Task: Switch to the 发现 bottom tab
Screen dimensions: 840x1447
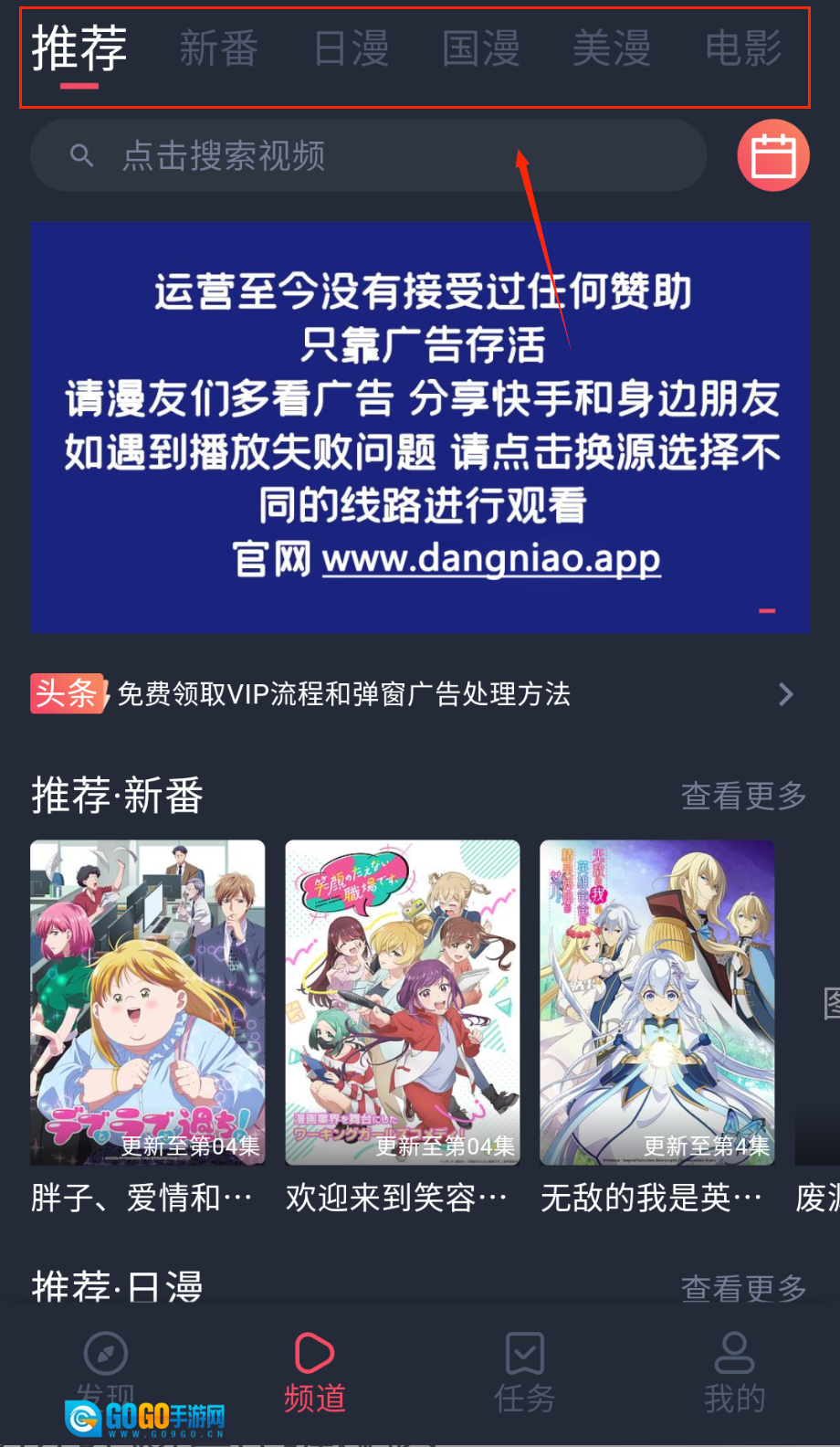Action: pos(105,1370)
